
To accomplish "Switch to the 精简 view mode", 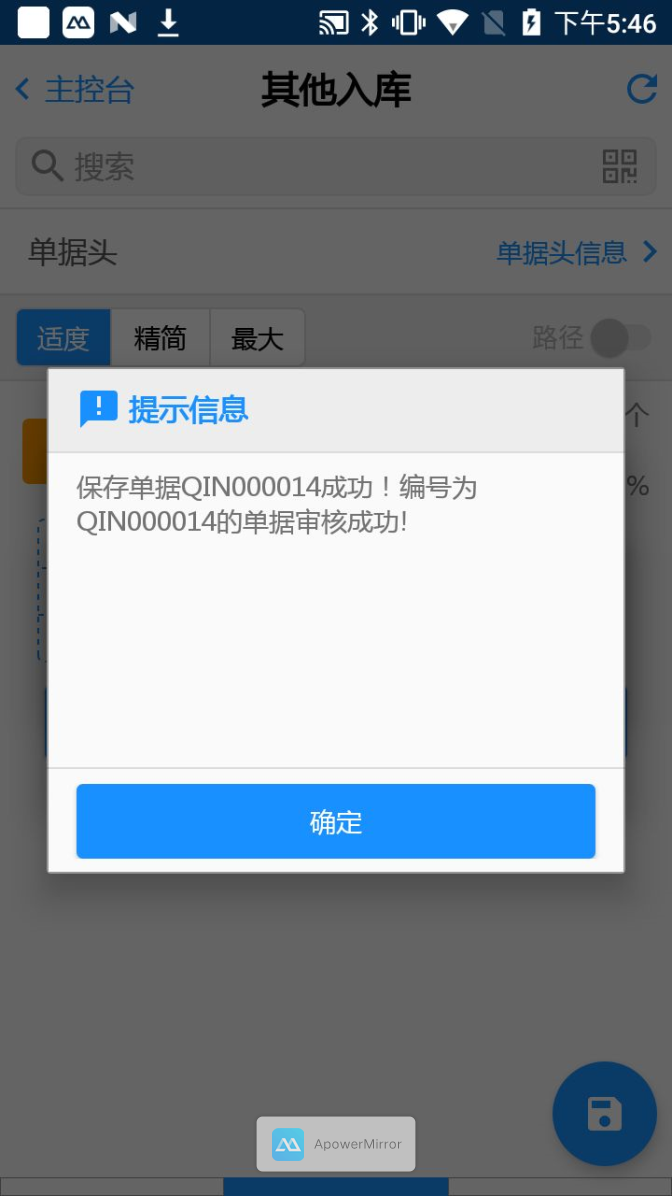I will tap(160, 338).
